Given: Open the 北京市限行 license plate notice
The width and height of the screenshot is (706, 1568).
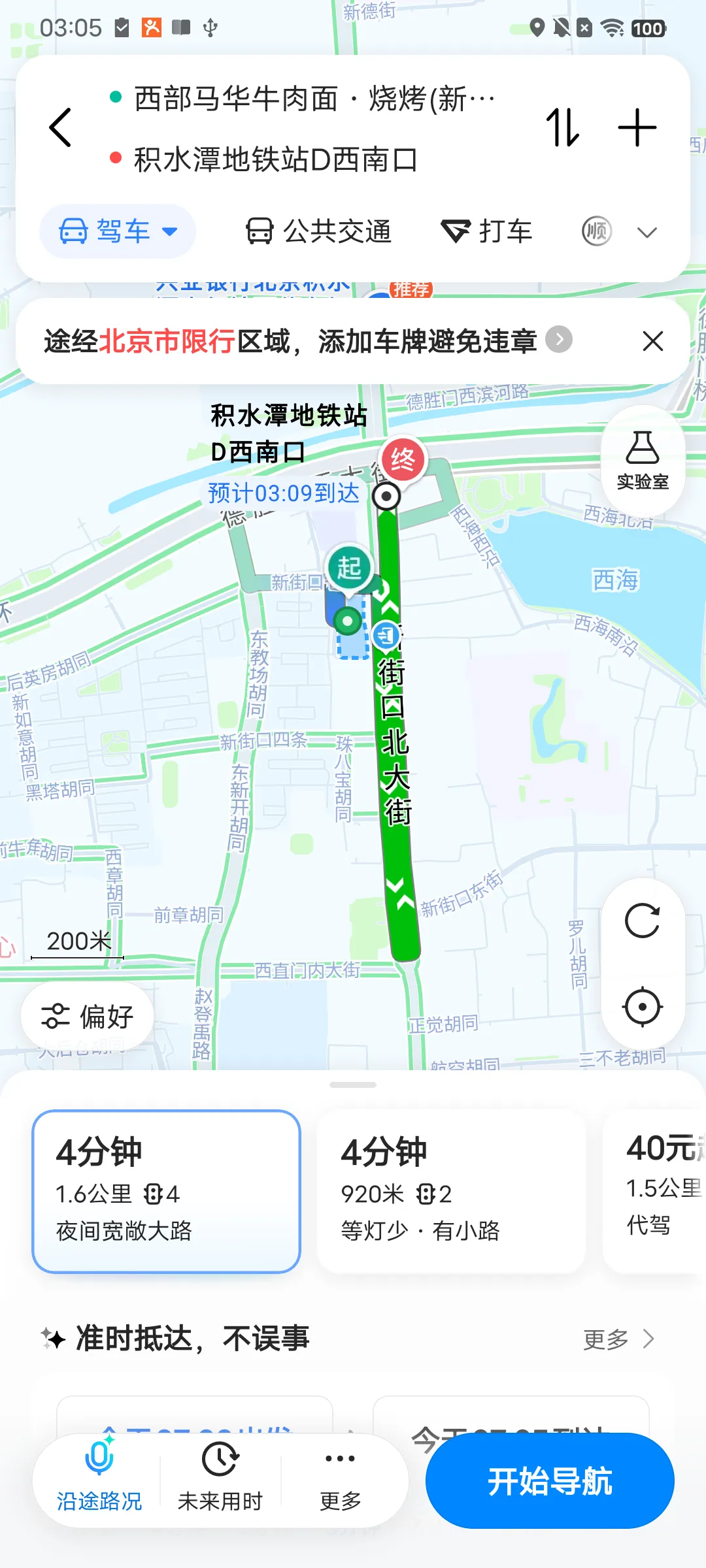Looking at the screenshot, I should (x=307, y=341).
